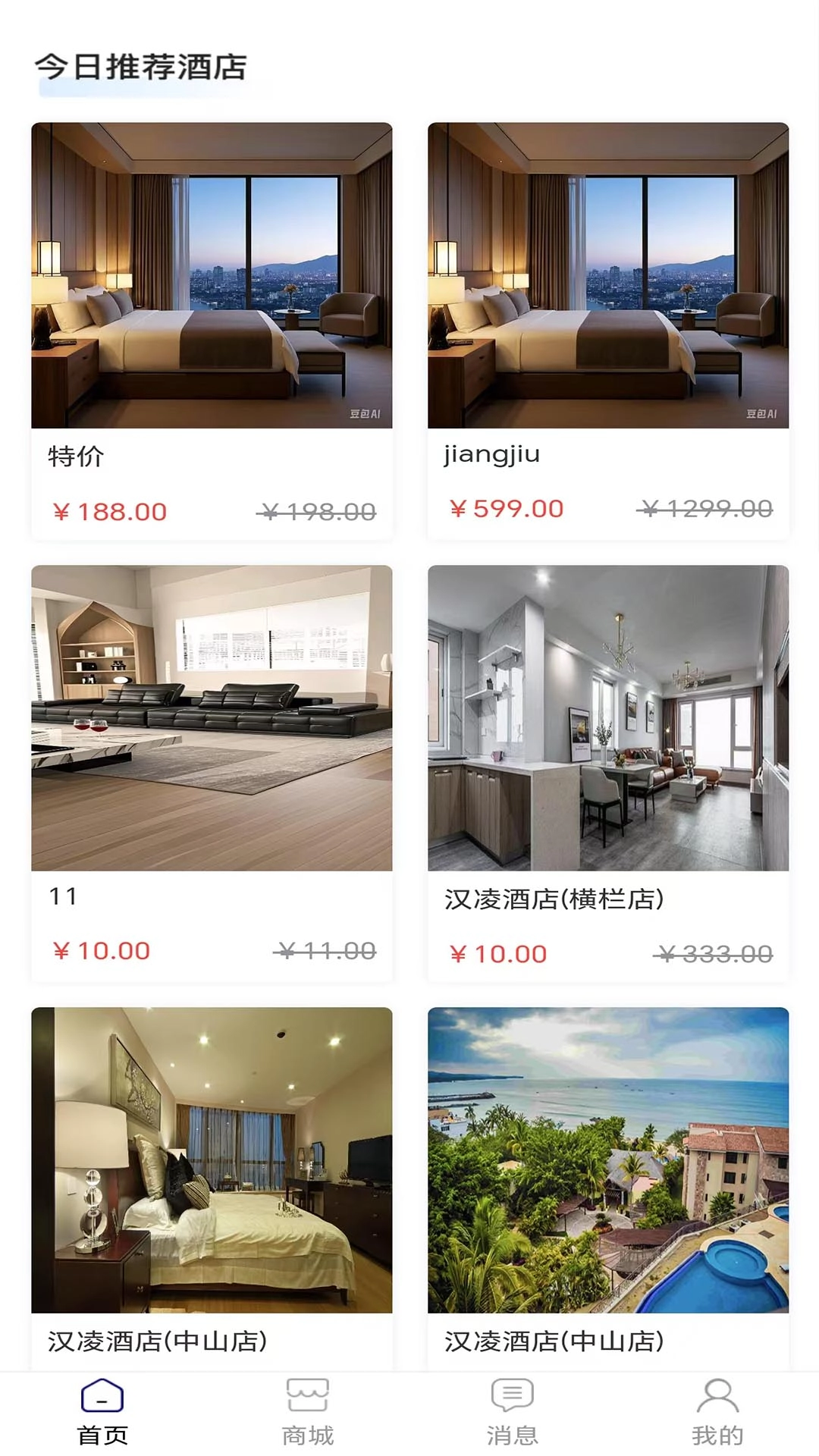The image size is (819, 1456).
Task: View the hotel card named 11
Action: click(x=212, y=772)
